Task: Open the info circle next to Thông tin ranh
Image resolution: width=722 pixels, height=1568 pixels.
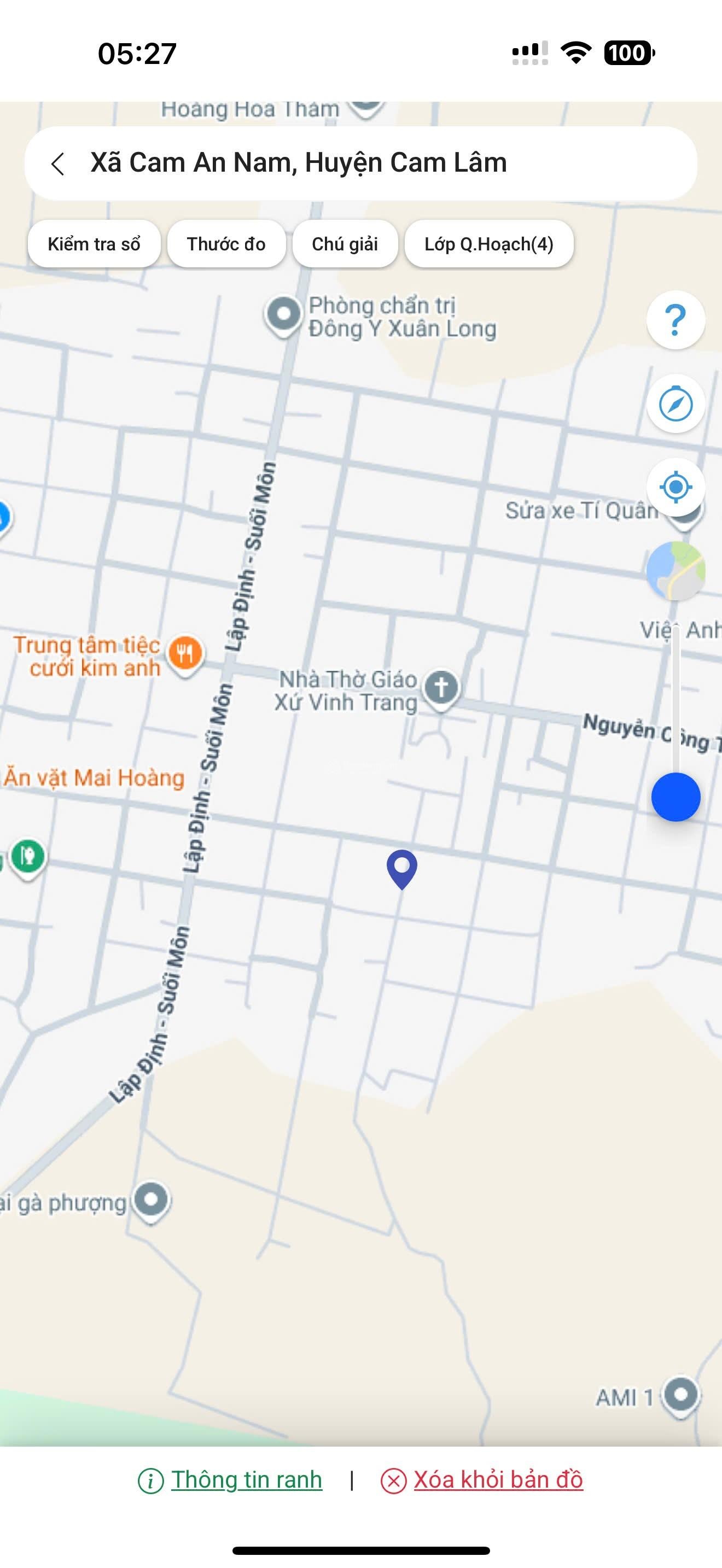Action: 152,1481
